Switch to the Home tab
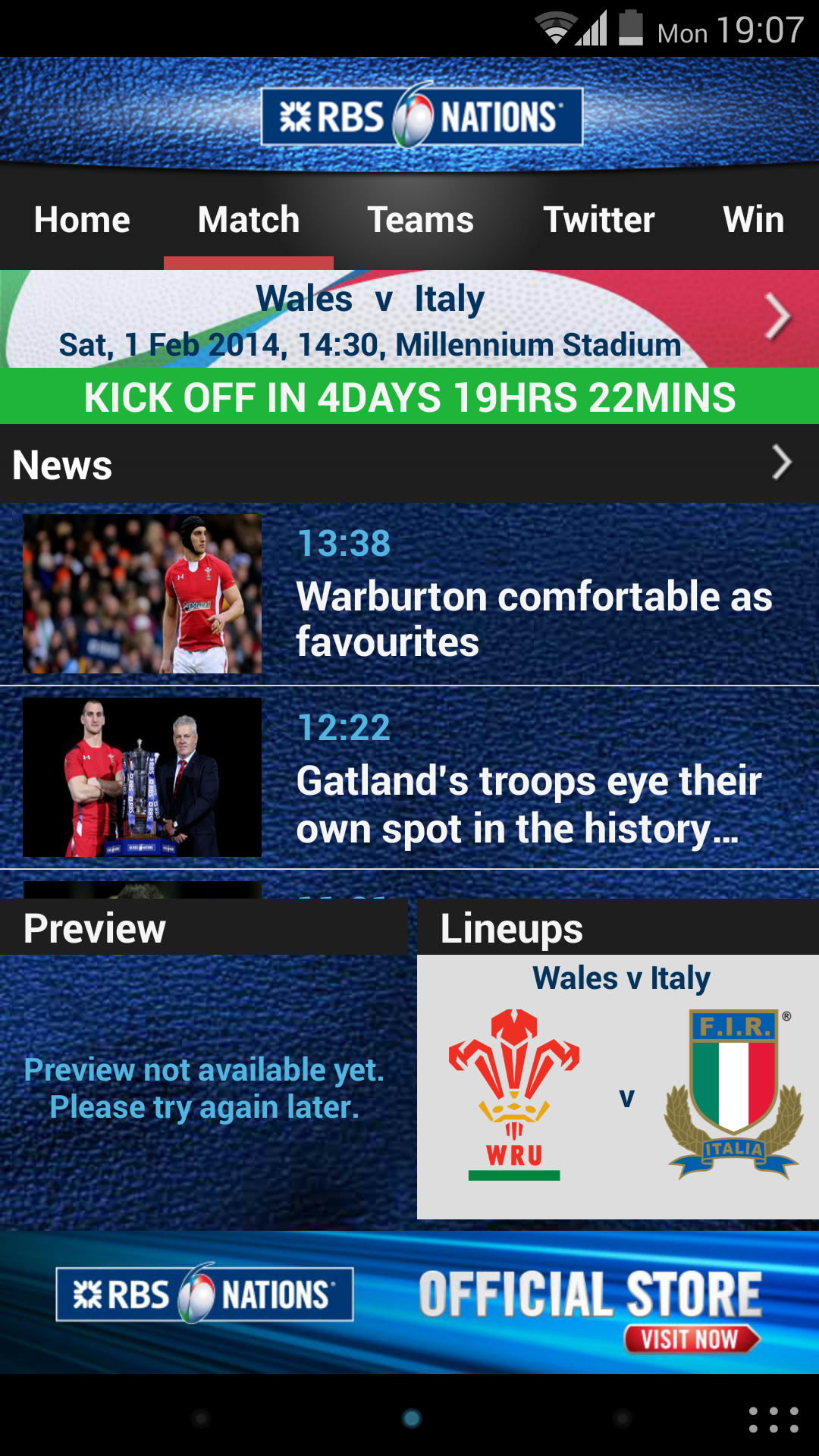819x1456 pixels. coord(82,220)
